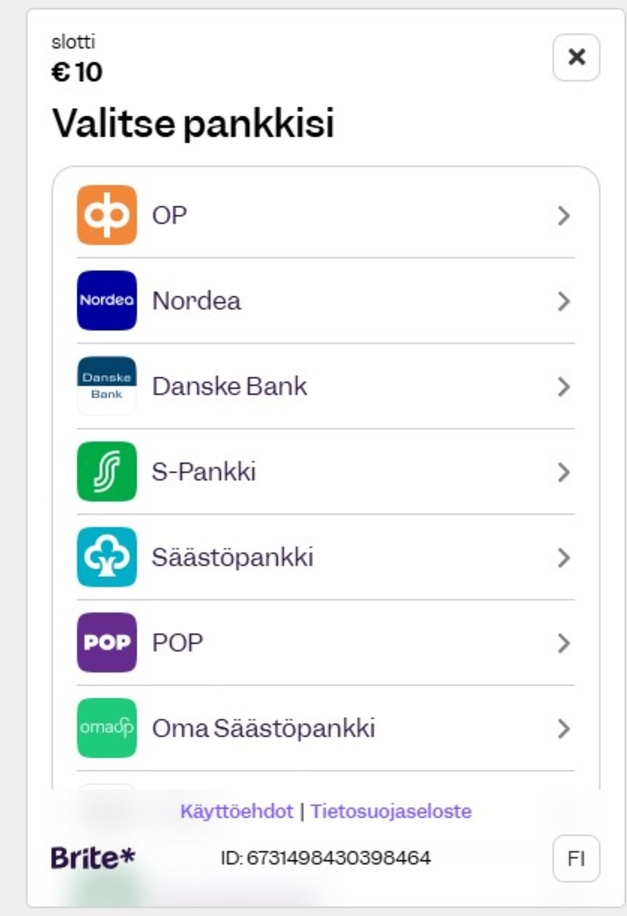Close the bank selection dialog

coord(576,57)
